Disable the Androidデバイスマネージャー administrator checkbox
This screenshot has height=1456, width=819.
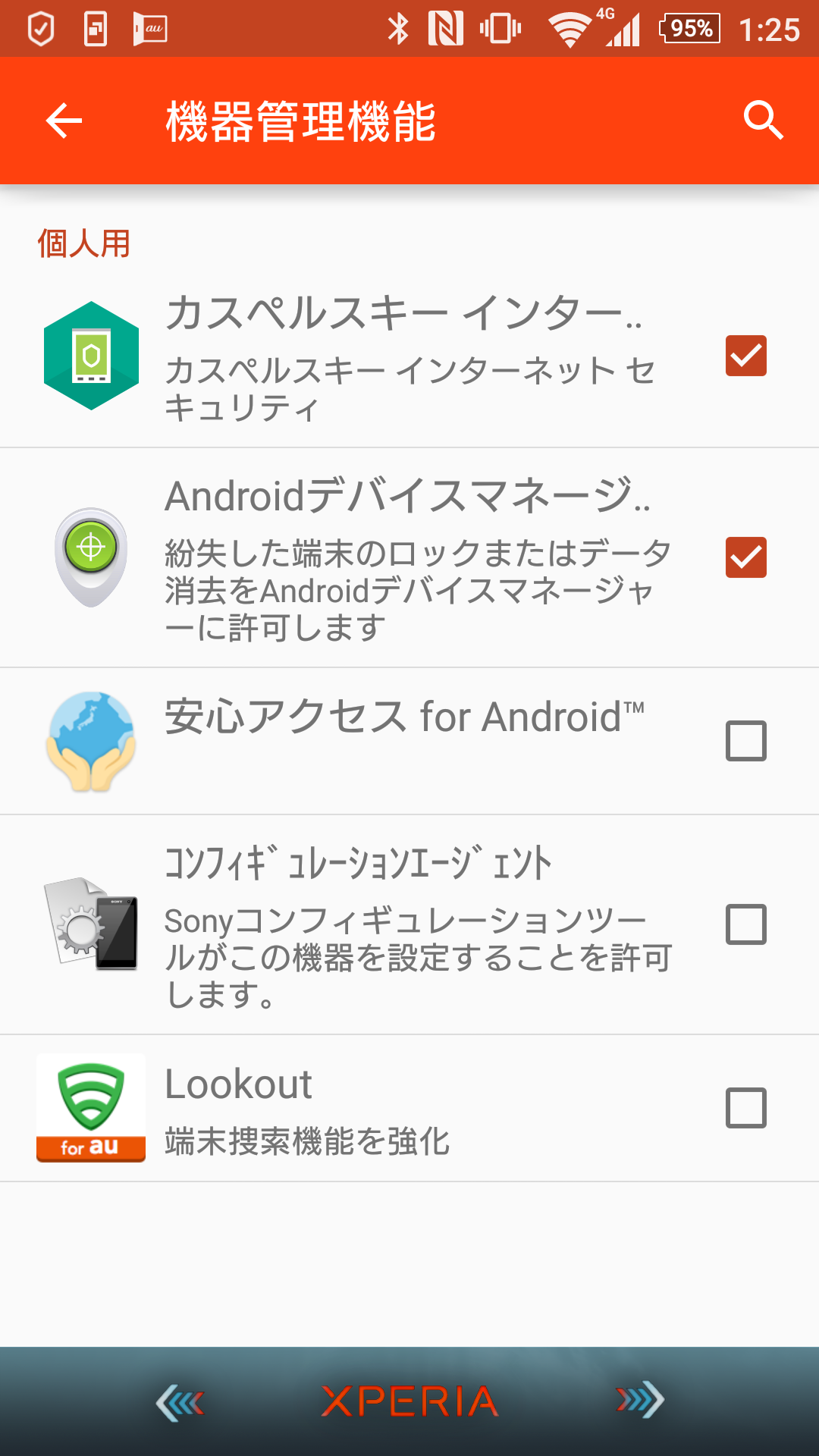pyautogui.click(x=746, y=557)
